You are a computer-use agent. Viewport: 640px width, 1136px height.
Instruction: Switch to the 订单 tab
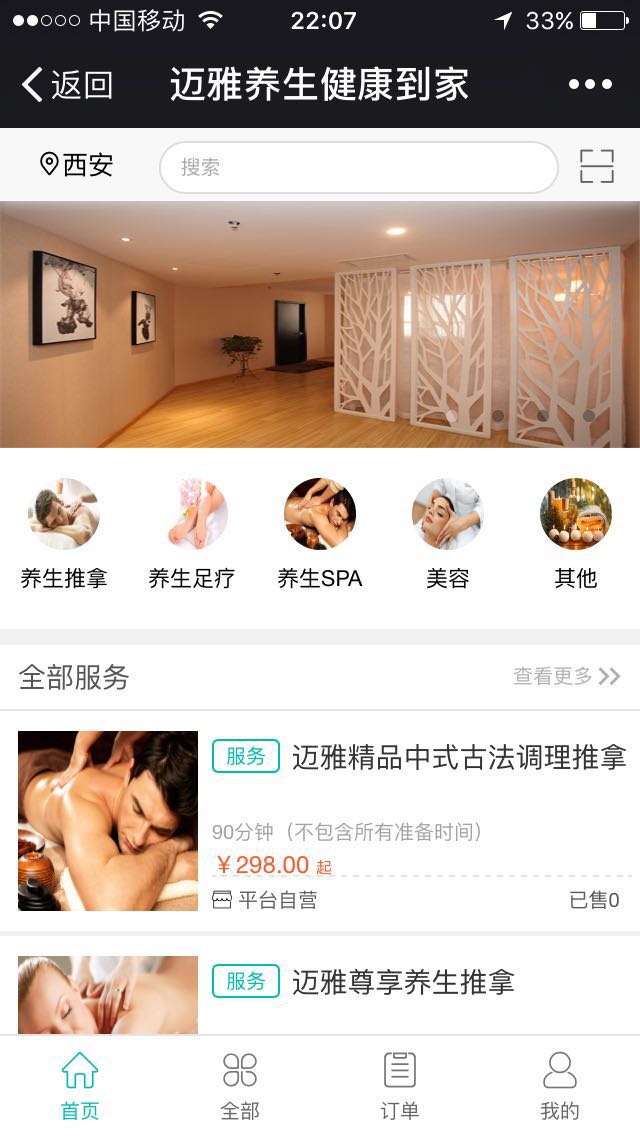tap(400, 1085)
